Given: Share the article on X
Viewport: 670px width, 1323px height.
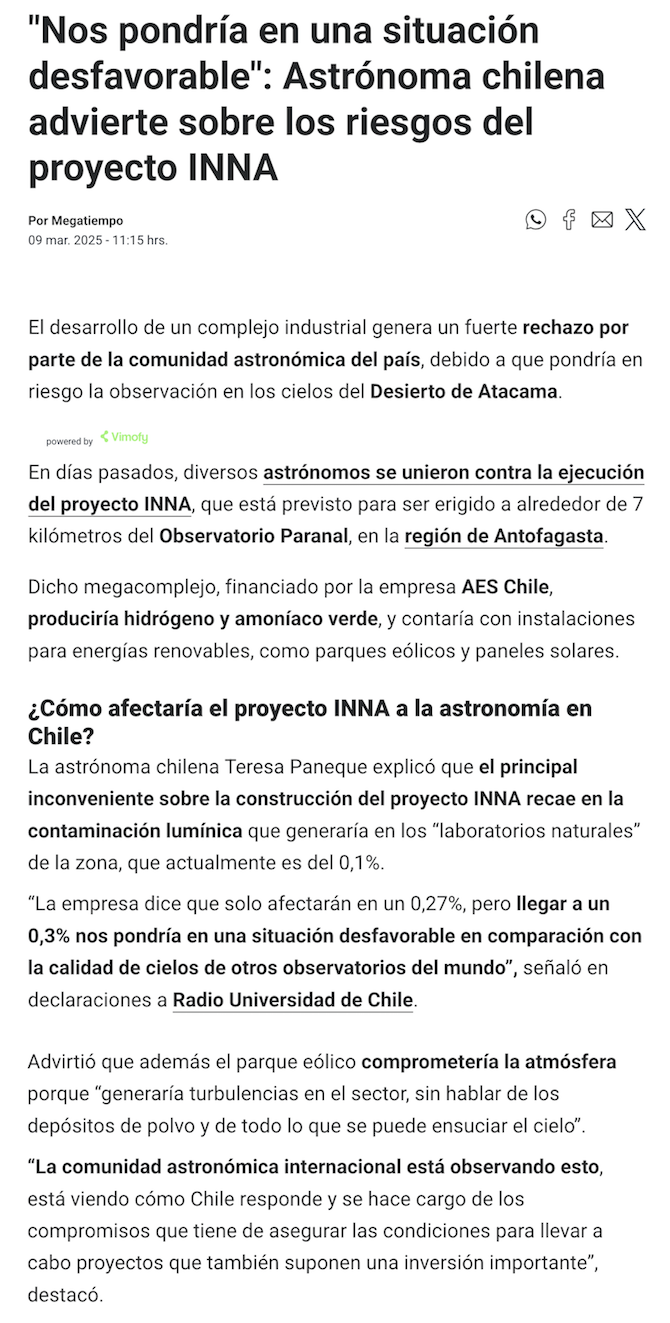Looking at the screenshot, I should pyautogui.click(x=635, y=220).
